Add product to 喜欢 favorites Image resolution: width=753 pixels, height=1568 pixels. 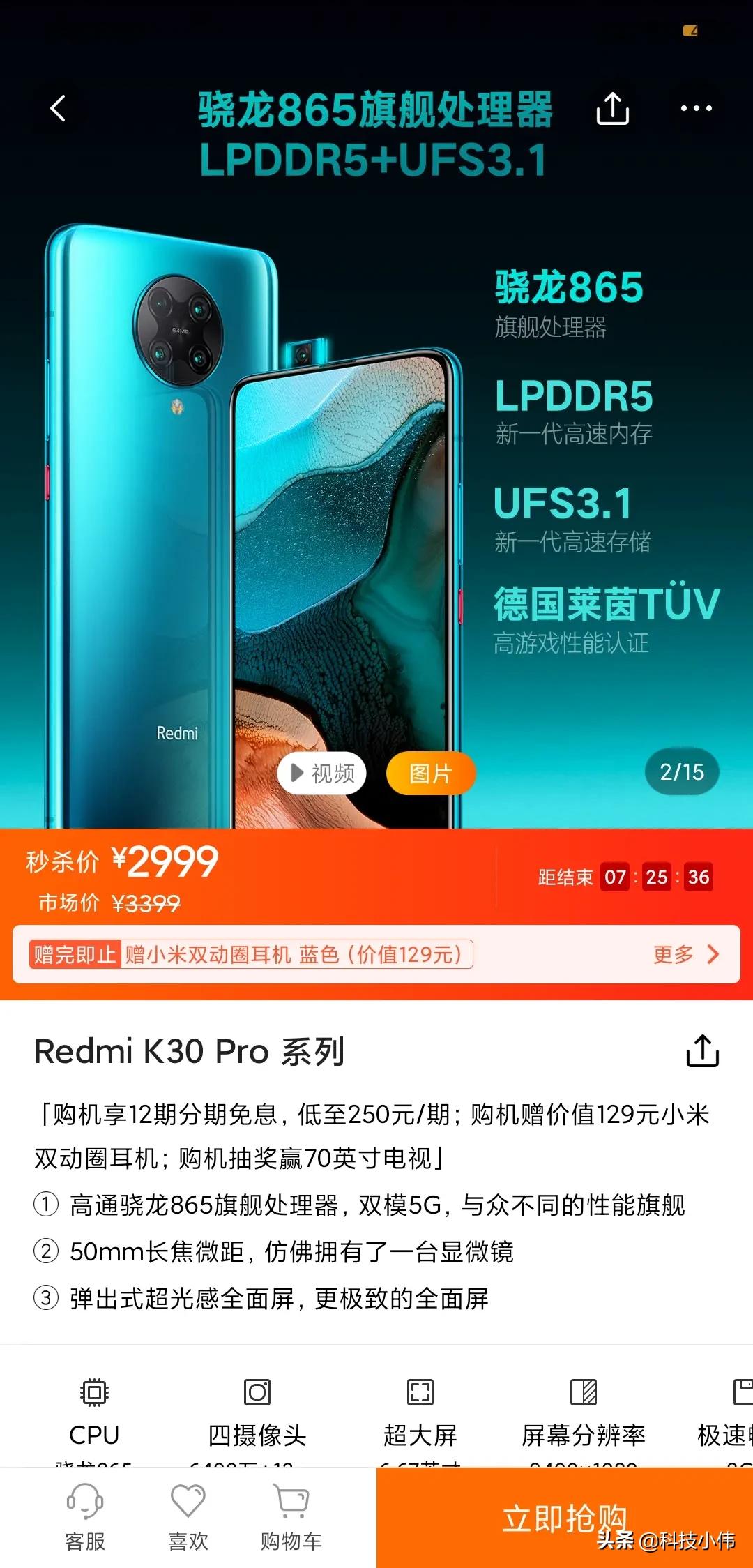[x=188, y=1516]
